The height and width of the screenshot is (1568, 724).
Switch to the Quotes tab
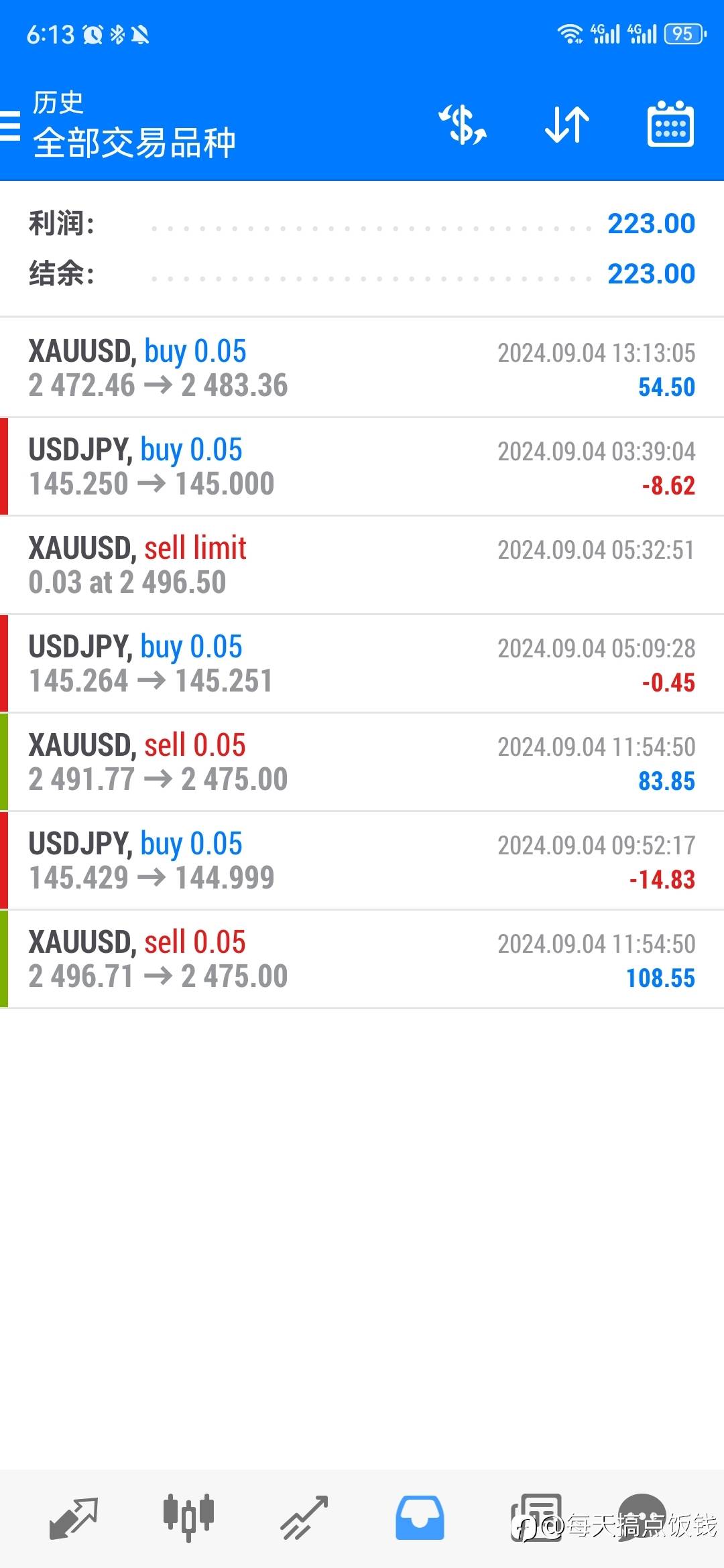point(73,1518)
